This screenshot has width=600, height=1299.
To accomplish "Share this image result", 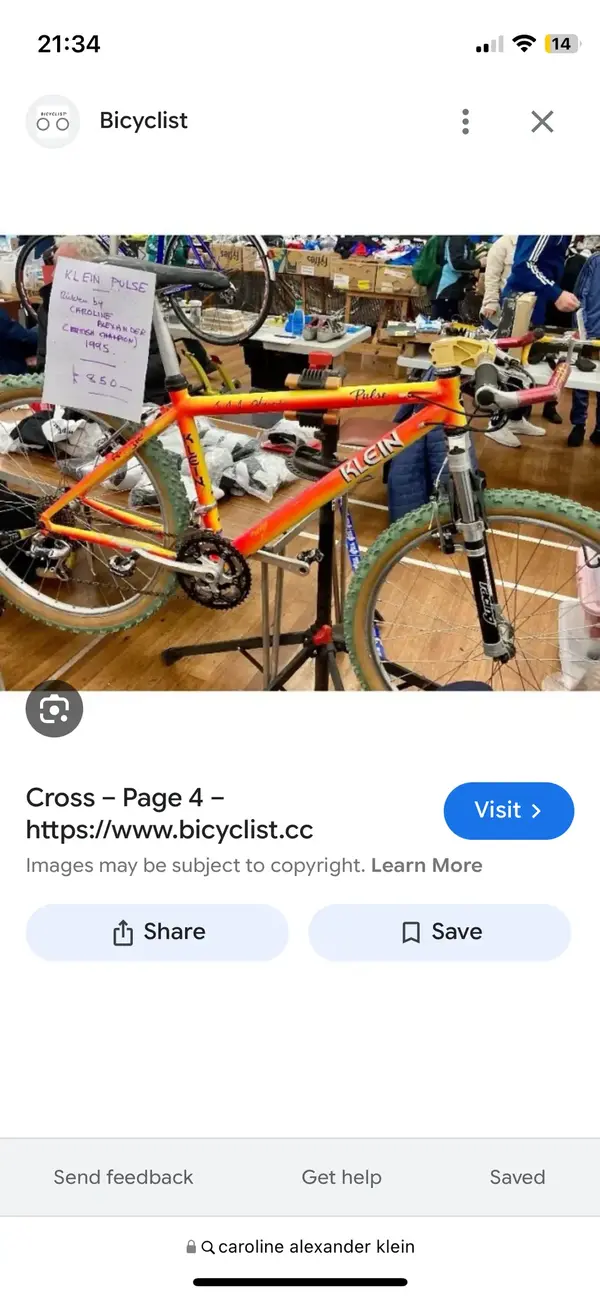I will tap(157, 932).
